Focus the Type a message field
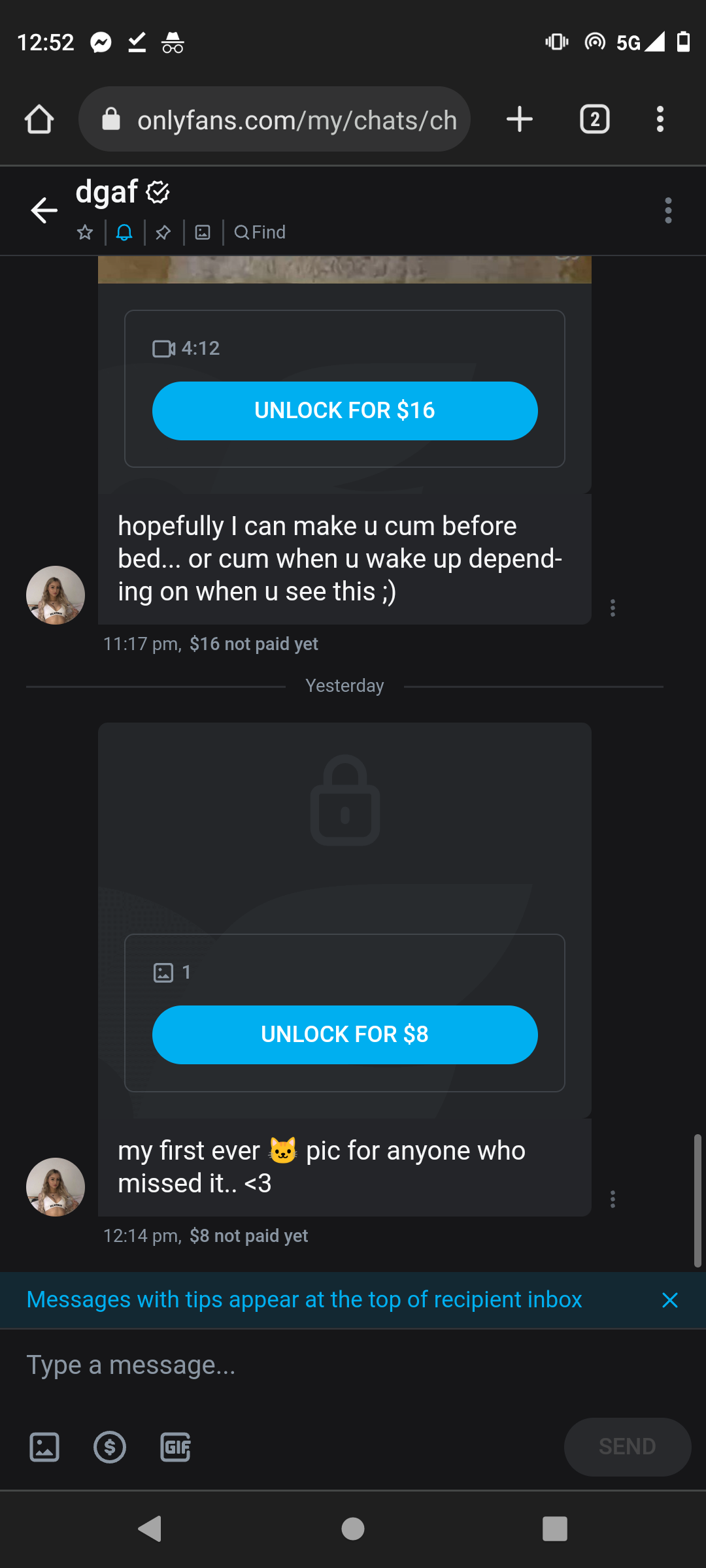The image size is (706, 1568). (x=353, y=1365)
